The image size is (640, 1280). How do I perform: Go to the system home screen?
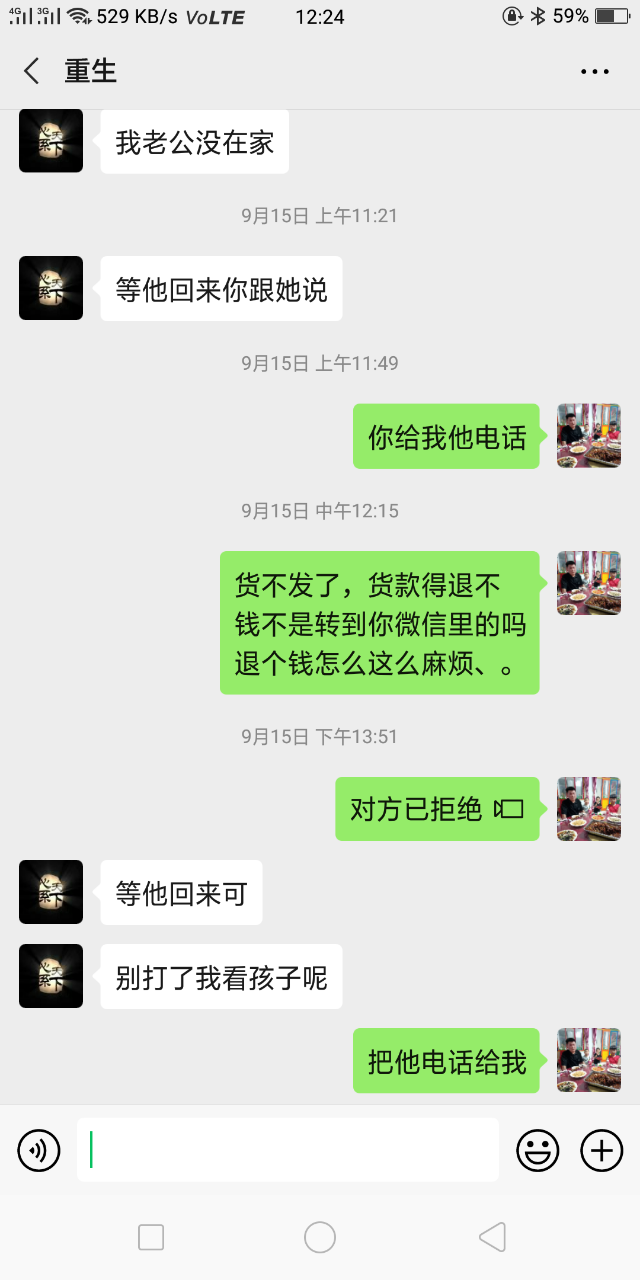point(320,1237)
